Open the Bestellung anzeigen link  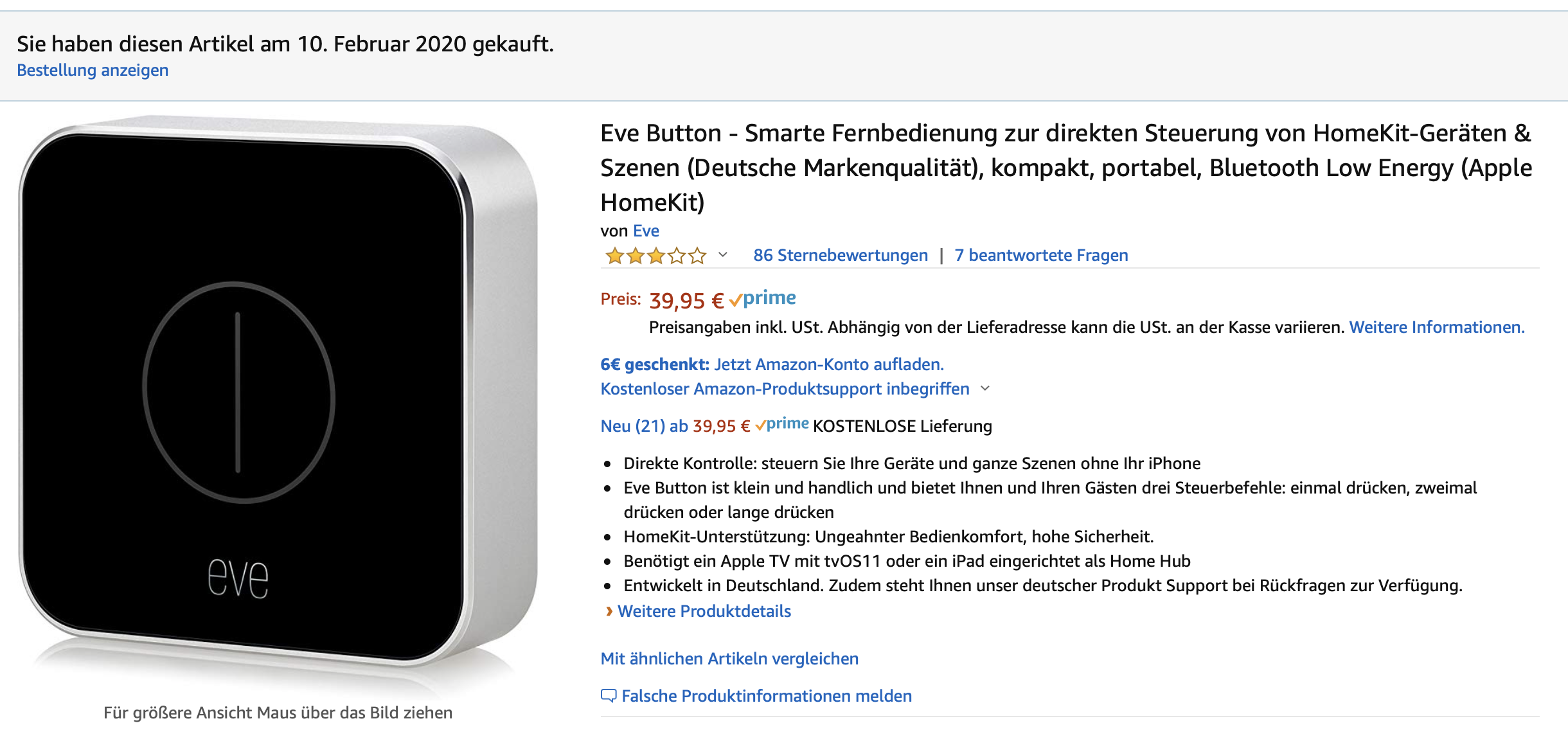tap(93, 70)
